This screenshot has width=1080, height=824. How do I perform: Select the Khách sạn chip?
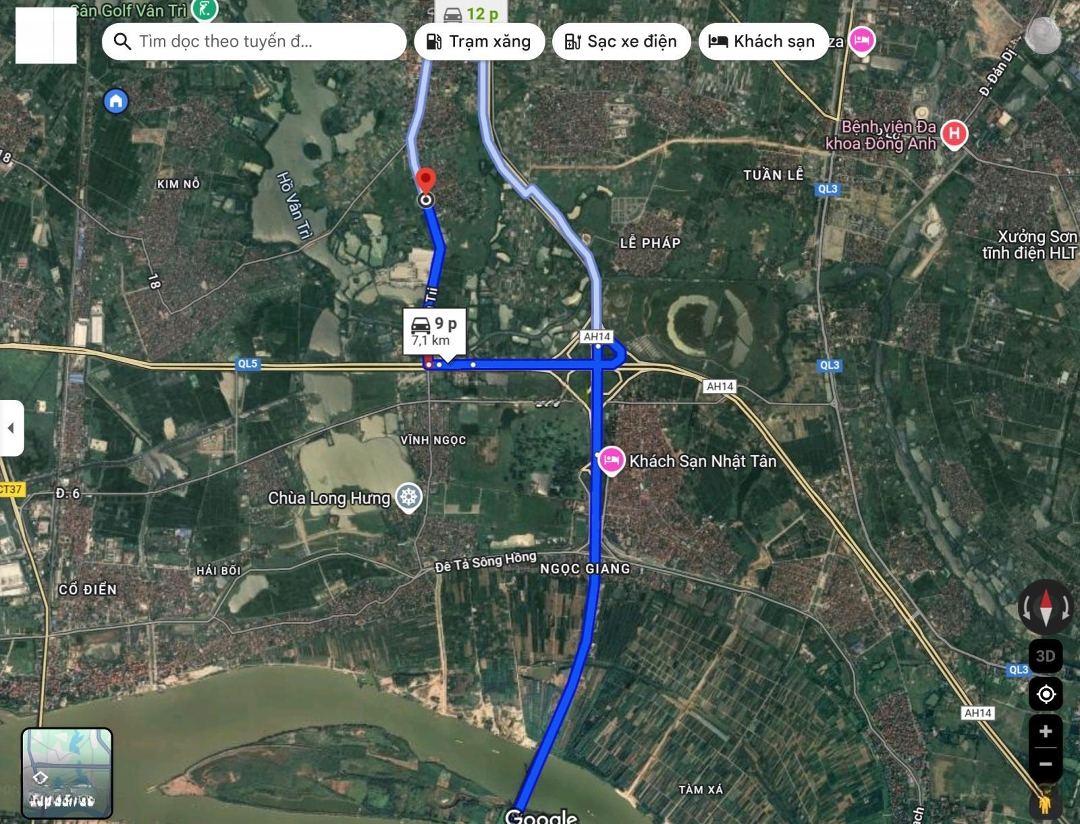(763, 42)
